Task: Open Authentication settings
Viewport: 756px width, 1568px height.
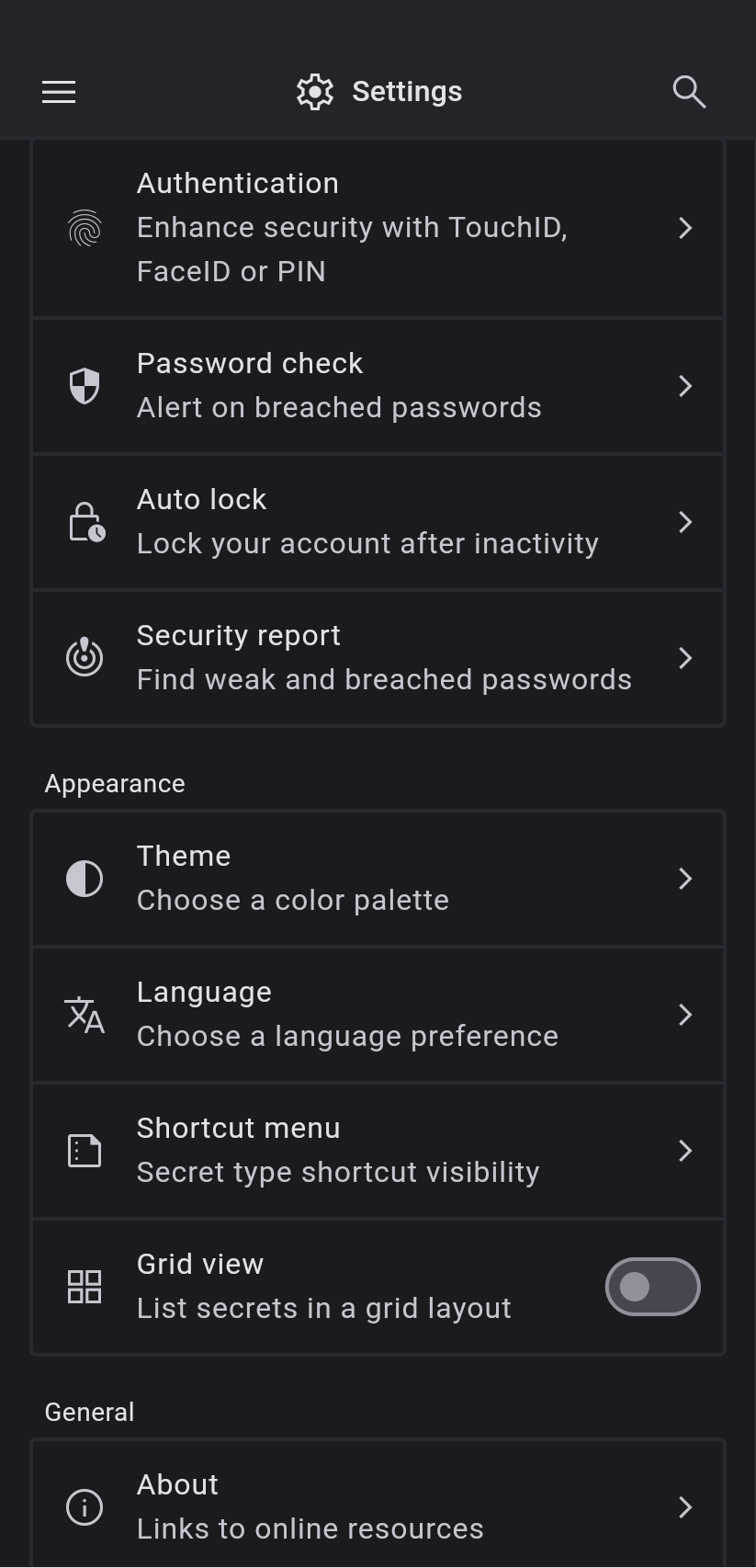Action: click(378, 228)
